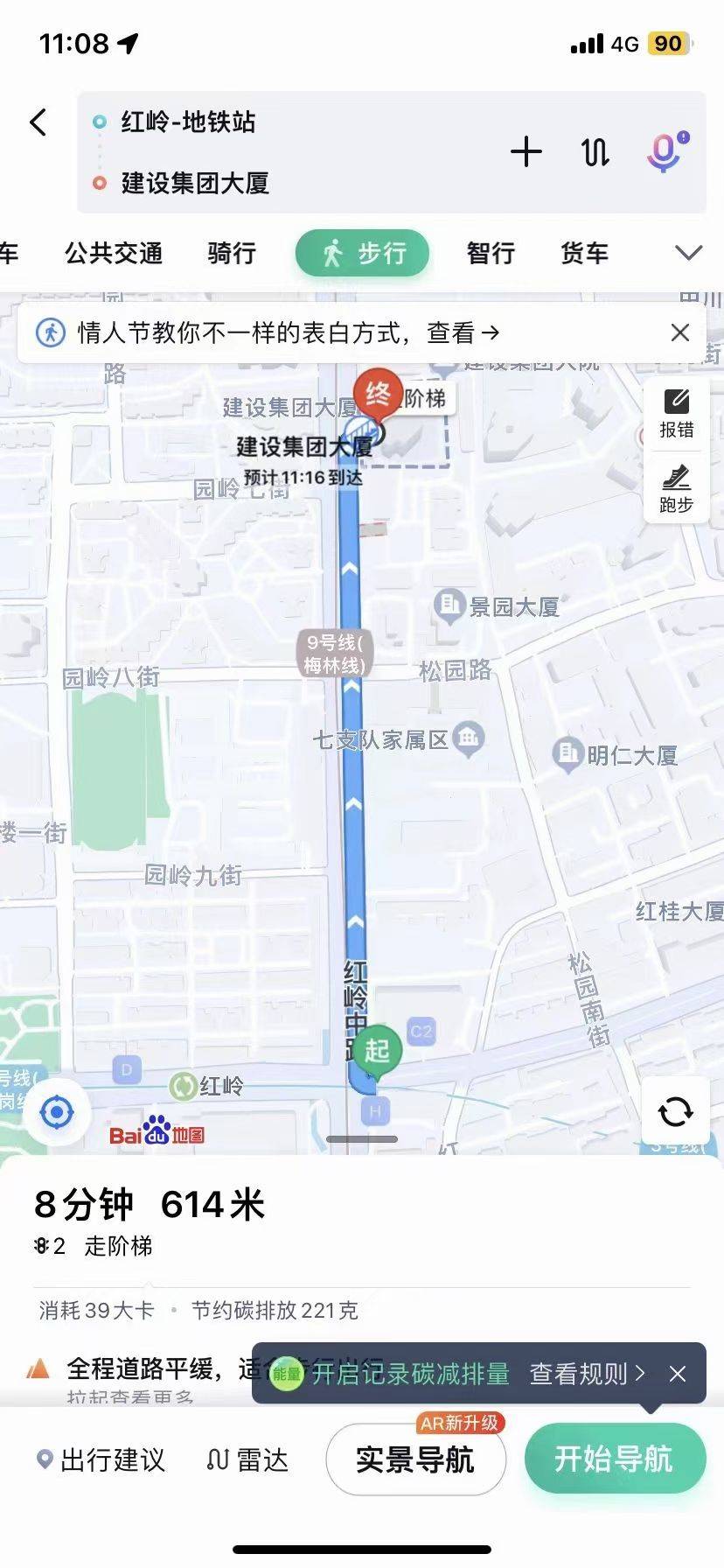The image size is (724, 1568).
Task: Recenter map to my location
Action: (58, 1113)
